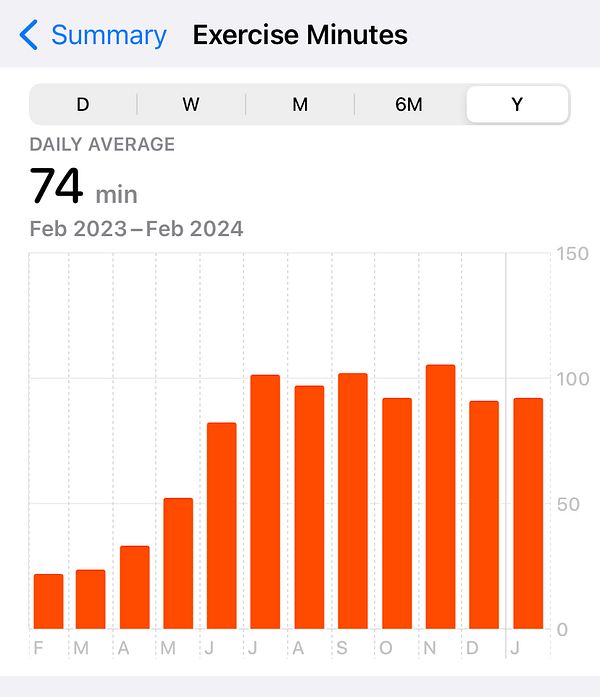This screenshot has height=697, width=600.
Task: Go back to Summary
Action: coord(93,36)
